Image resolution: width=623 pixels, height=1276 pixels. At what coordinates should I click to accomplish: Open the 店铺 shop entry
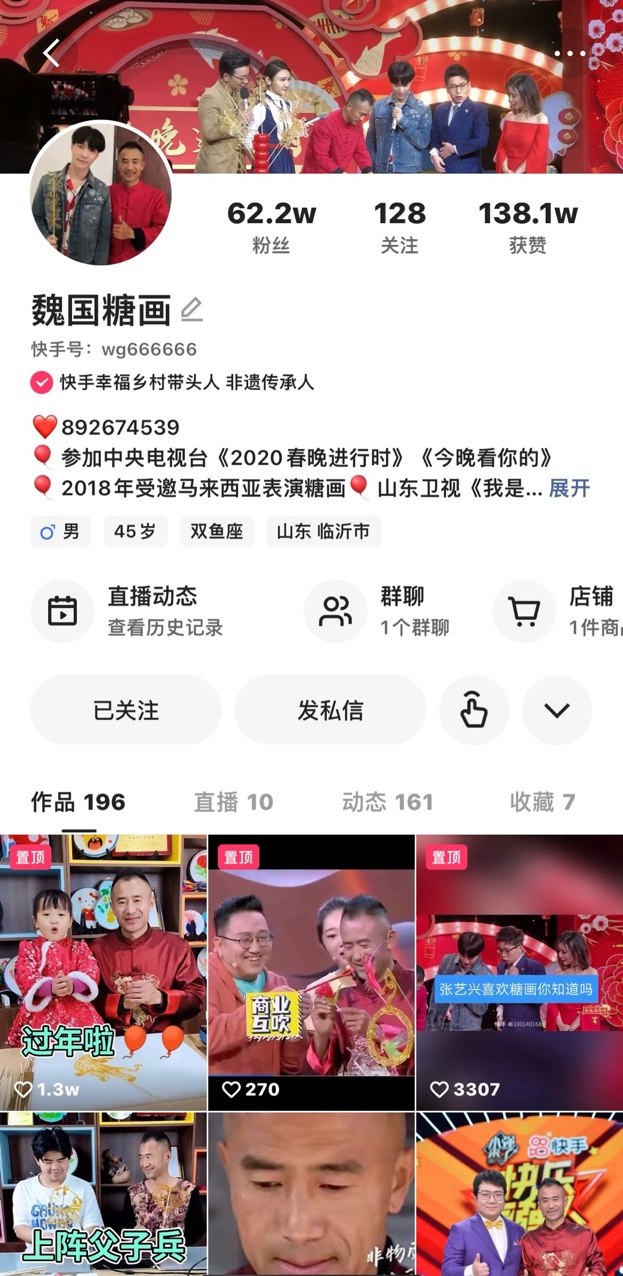pos(560,611)
